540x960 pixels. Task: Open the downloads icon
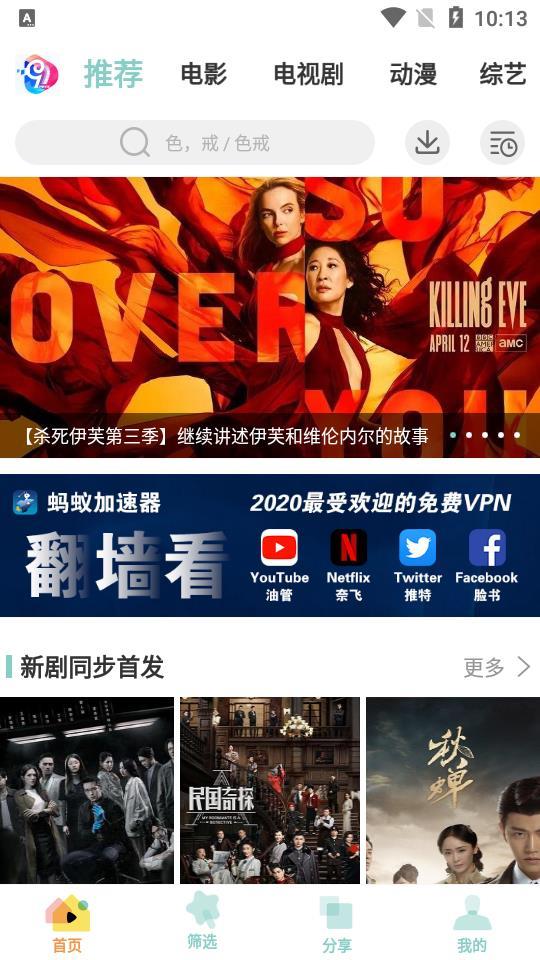point(427,143)
